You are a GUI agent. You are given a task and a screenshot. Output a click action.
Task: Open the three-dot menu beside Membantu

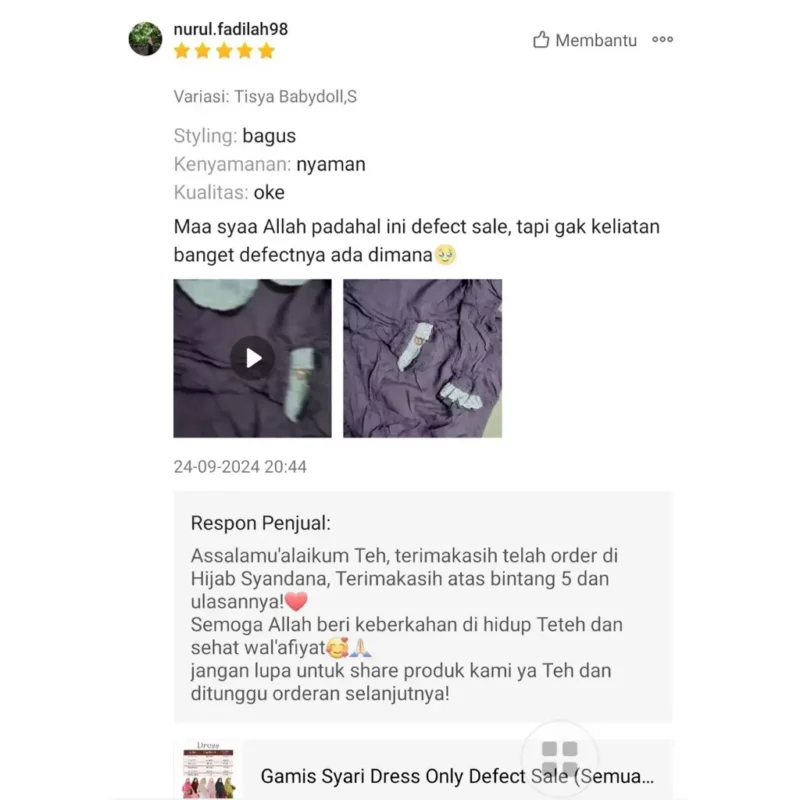coord(662,40)
